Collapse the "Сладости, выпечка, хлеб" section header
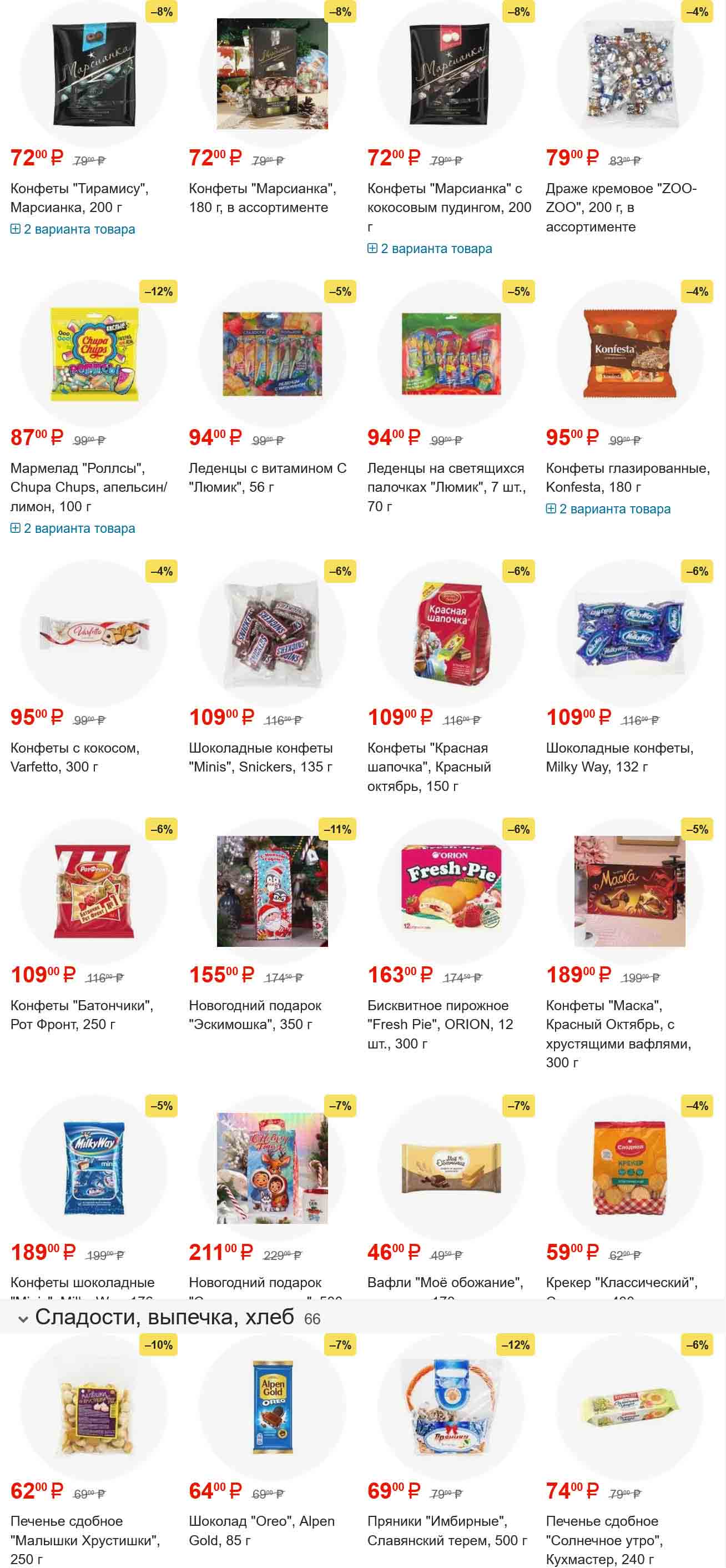Viewport: 726px width, 1568px height. (23, 1319)
